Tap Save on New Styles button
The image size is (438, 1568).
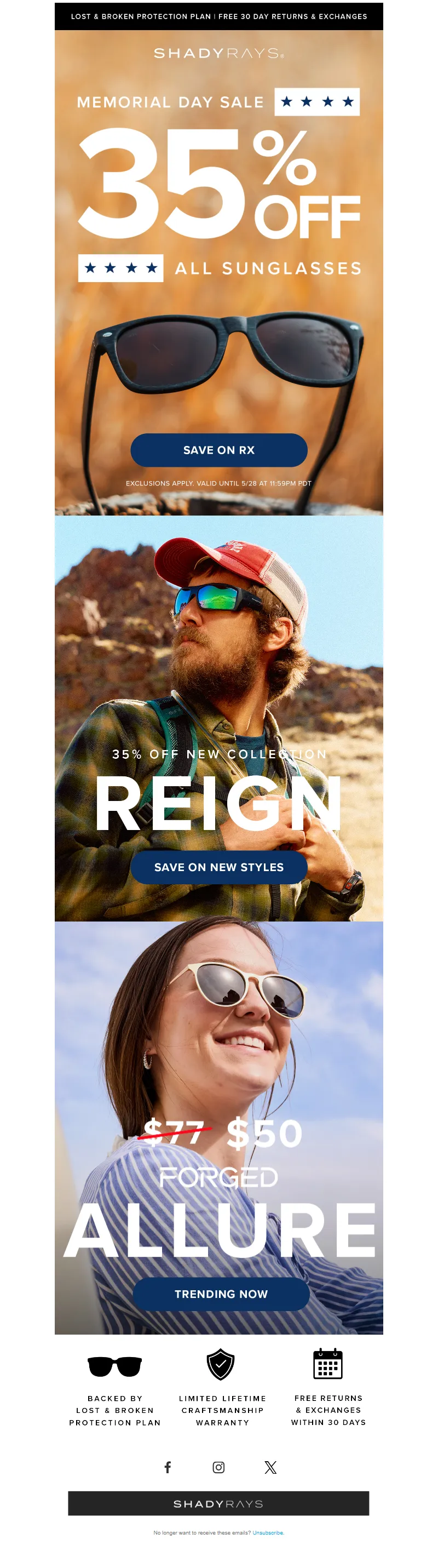click(218, 867)
